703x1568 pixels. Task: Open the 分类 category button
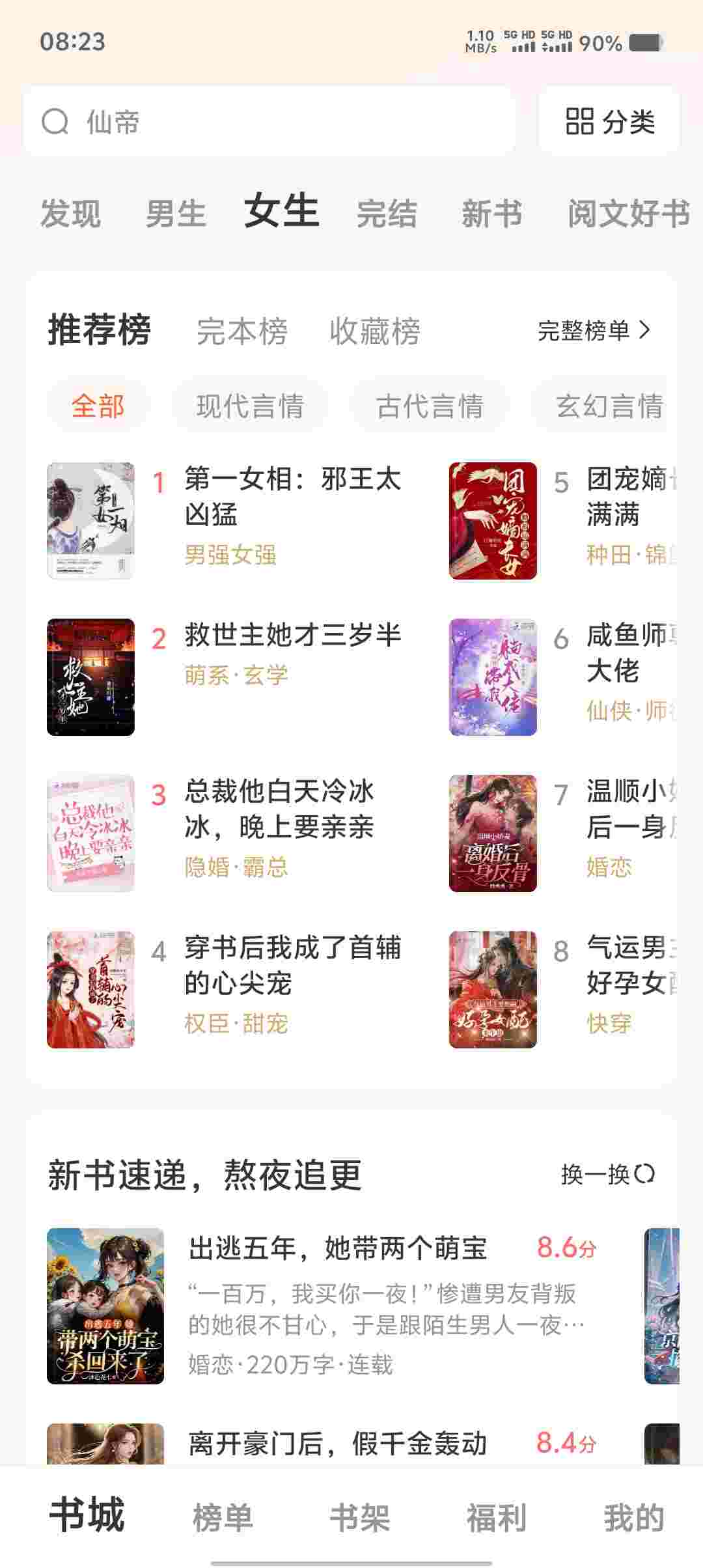pyautogui.click(x=609, y=122)
